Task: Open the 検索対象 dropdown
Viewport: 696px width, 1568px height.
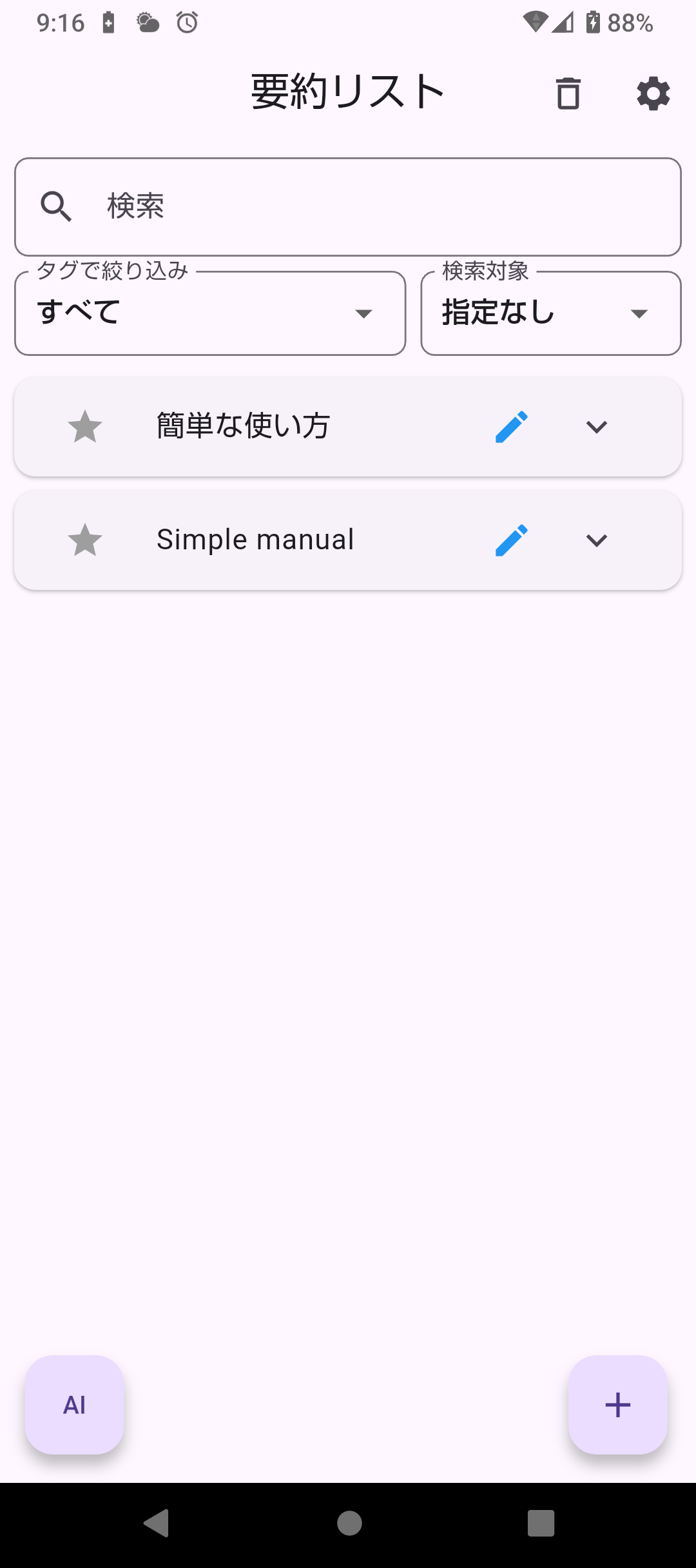Action: [x=550, y=313]
